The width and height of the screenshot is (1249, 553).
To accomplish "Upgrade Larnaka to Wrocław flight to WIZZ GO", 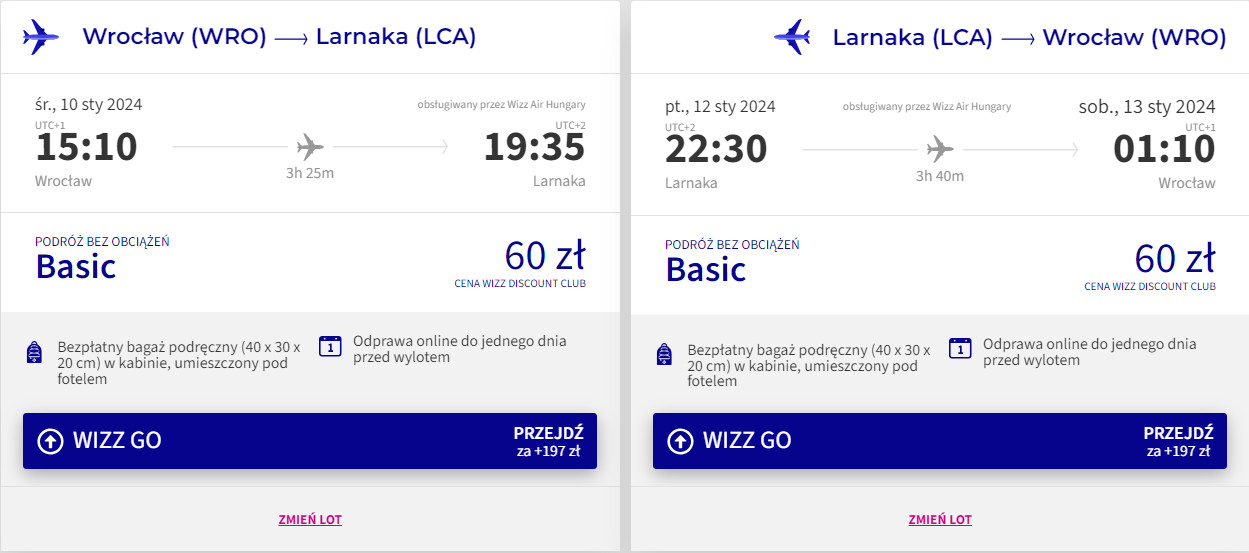I will [939, 441].
